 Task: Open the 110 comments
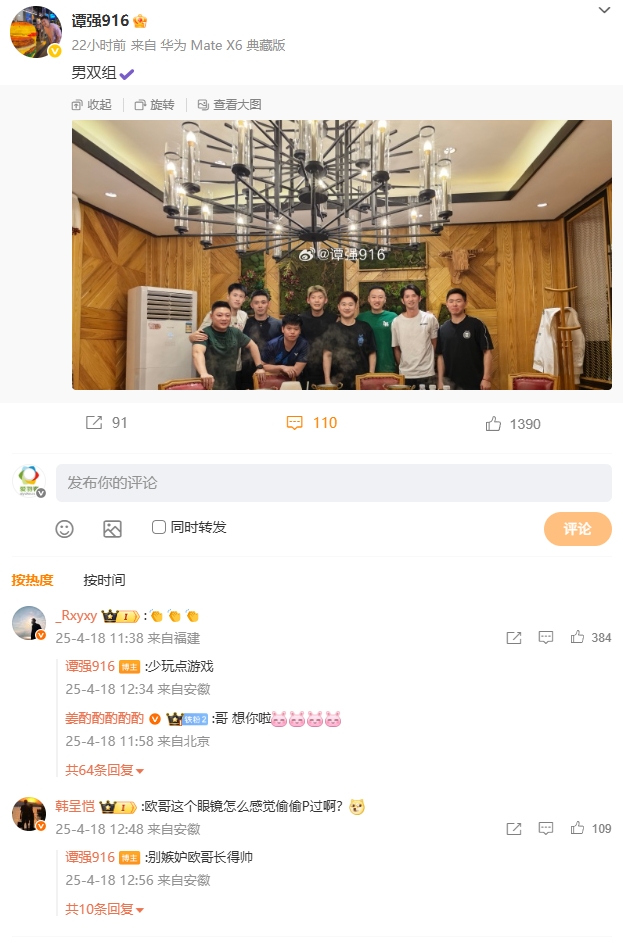point(311,423)
